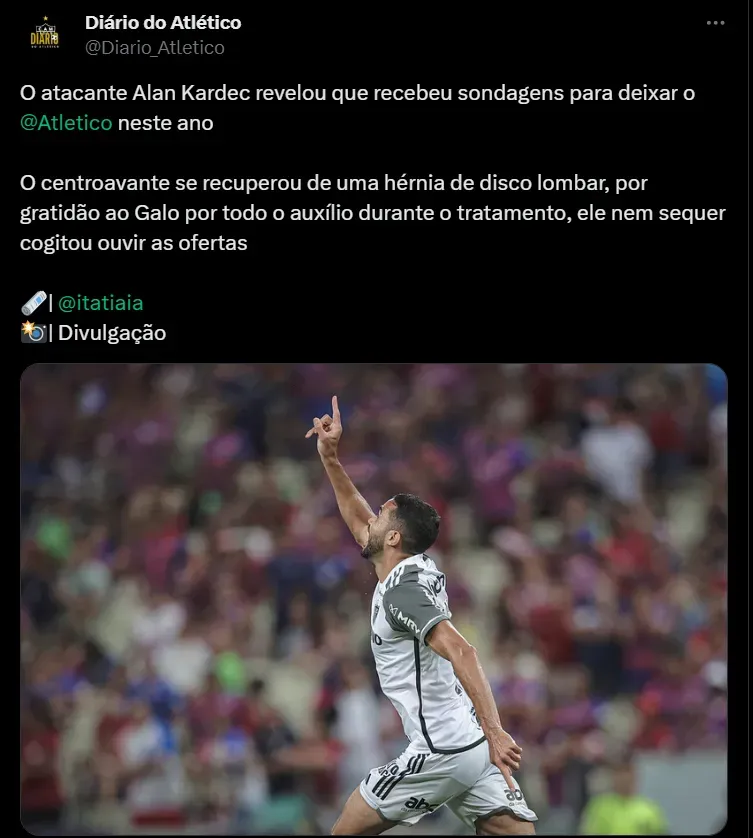Open the @Atletico mention link
753x838 pixels.
tap(66, 123)
